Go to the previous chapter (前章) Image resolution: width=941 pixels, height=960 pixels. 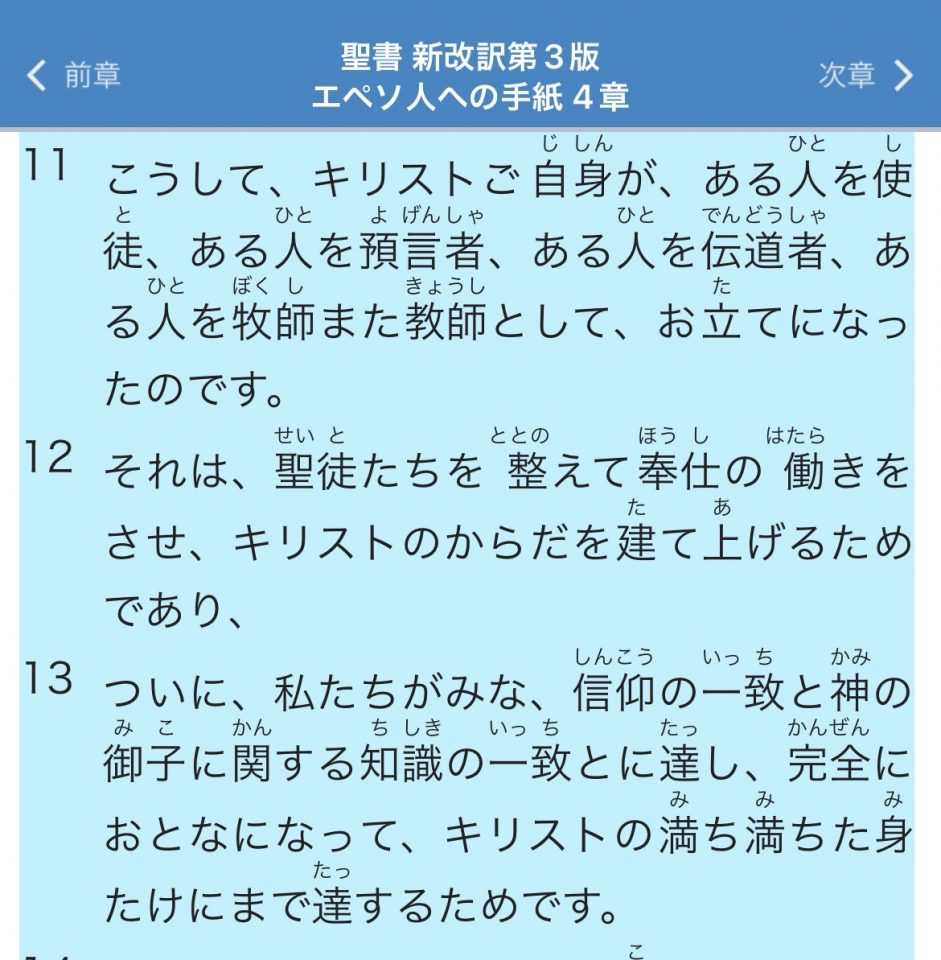click(x=73, y=75)
